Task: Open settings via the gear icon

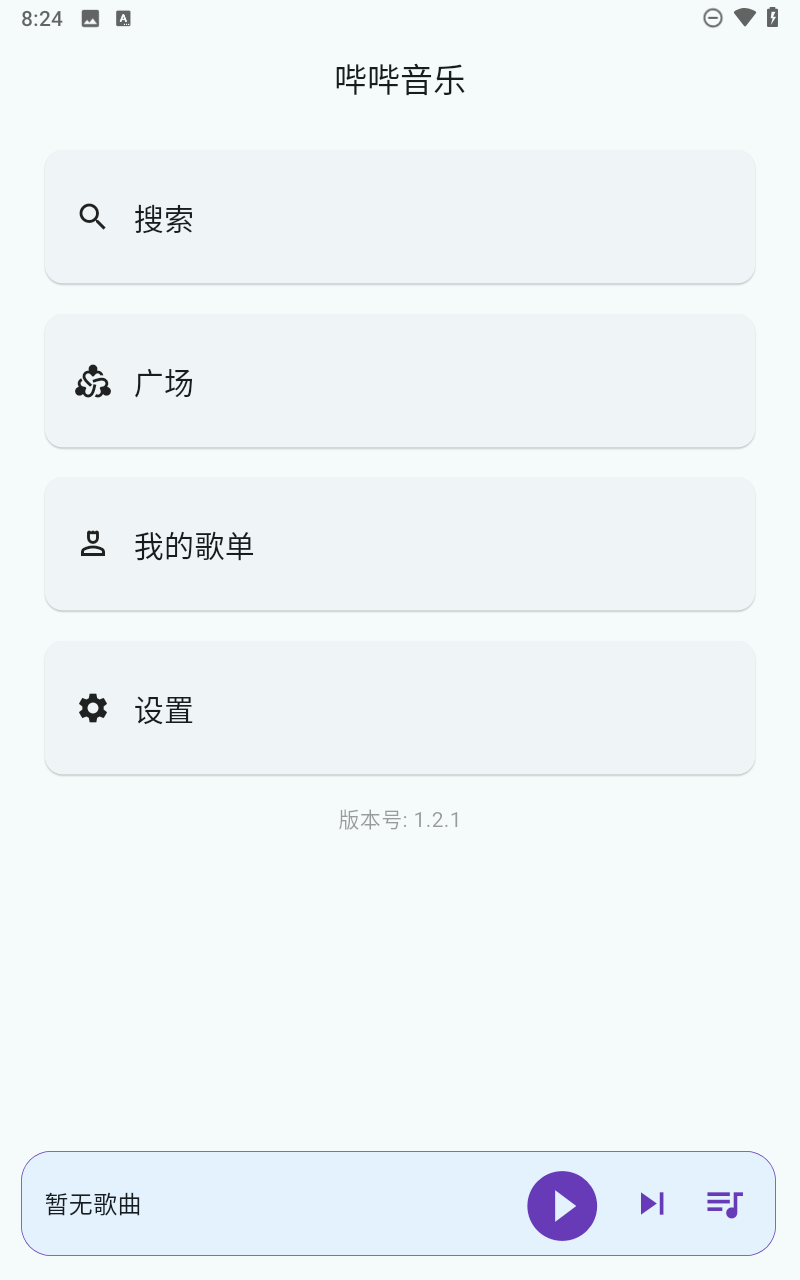Action: pyautogui.click(x=93, y=708)
